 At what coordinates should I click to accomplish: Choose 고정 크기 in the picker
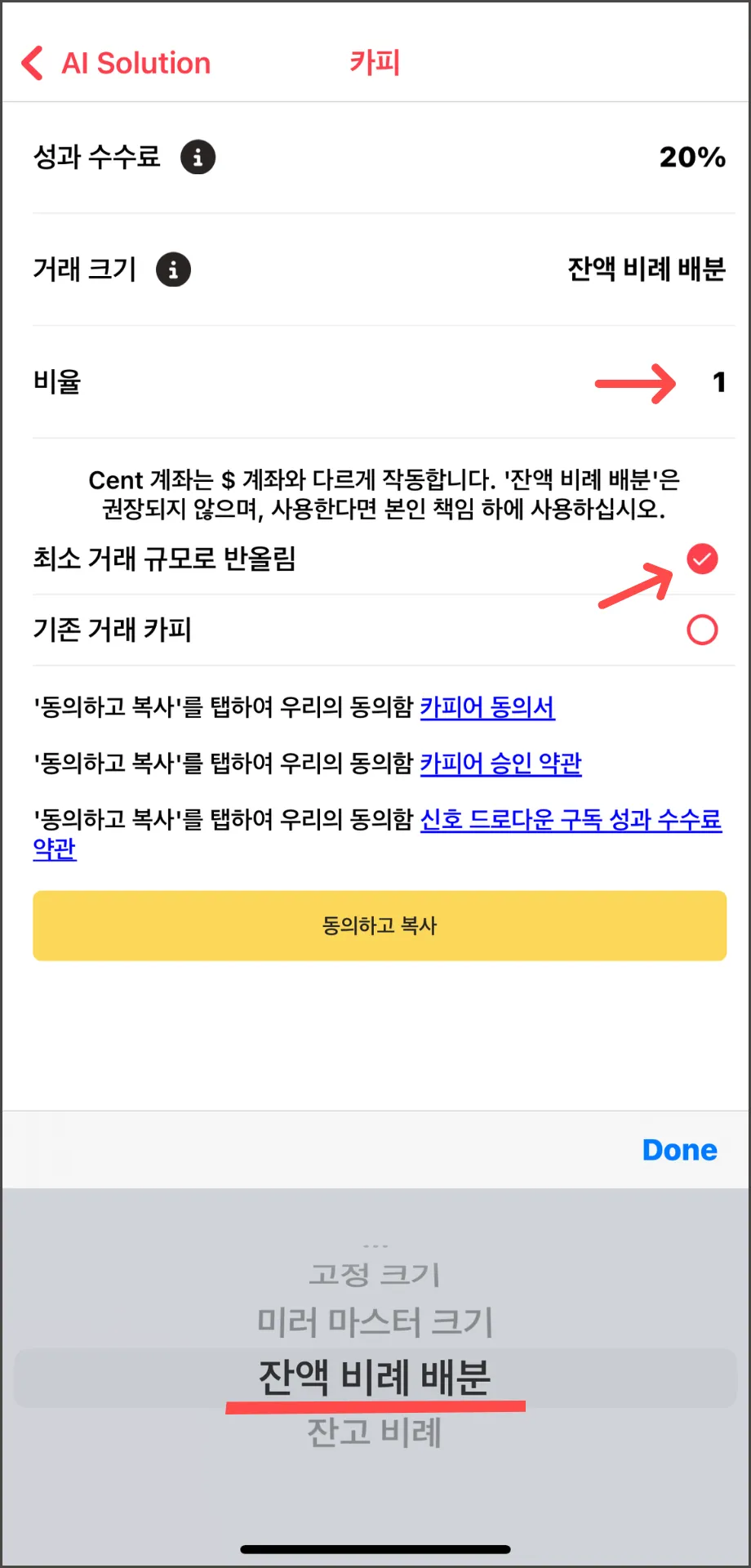click(x=375, y=1274)
